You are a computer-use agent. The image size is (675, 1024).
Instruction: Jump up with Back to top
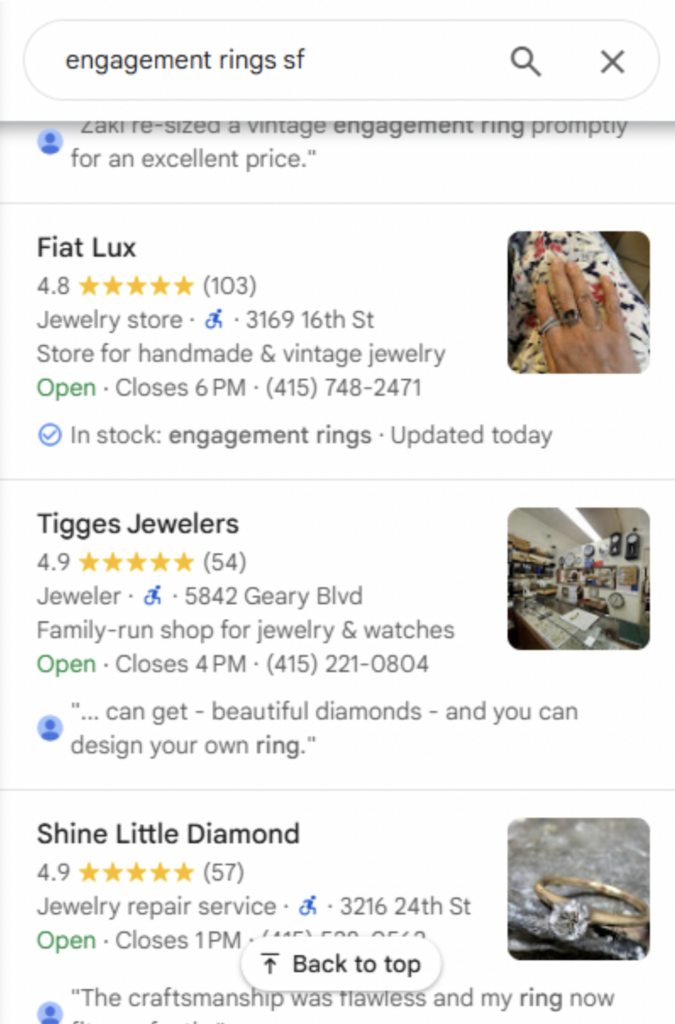[x=341, y=965]
